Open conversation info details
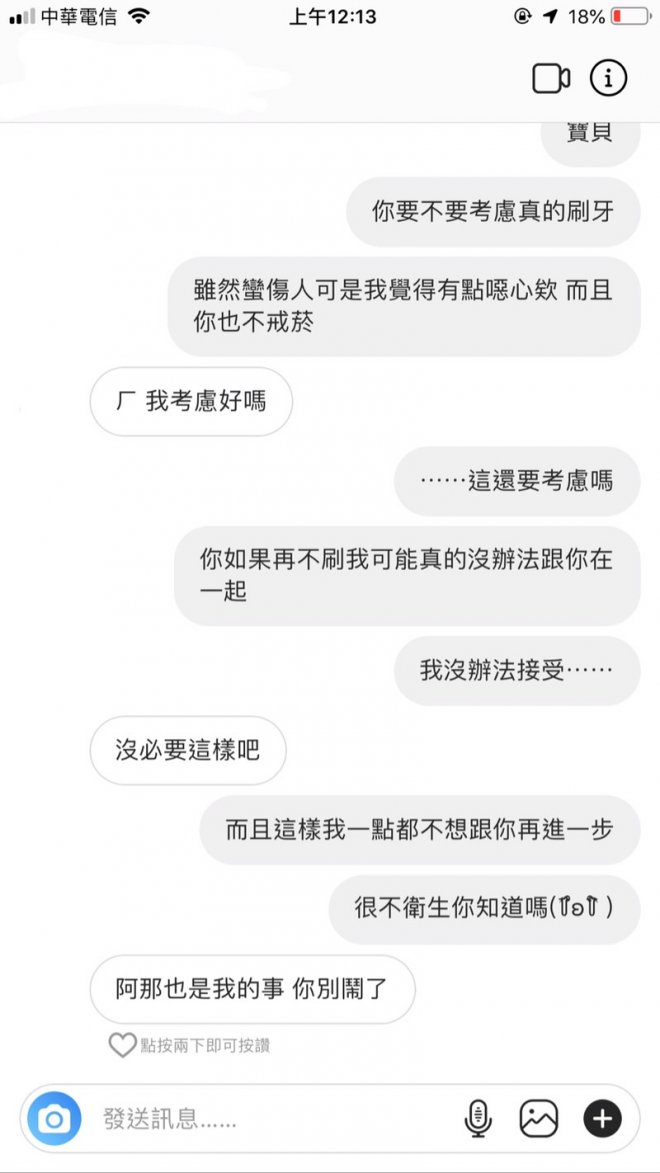Screen dimensions: 660x1173 [x=608, y=78]
